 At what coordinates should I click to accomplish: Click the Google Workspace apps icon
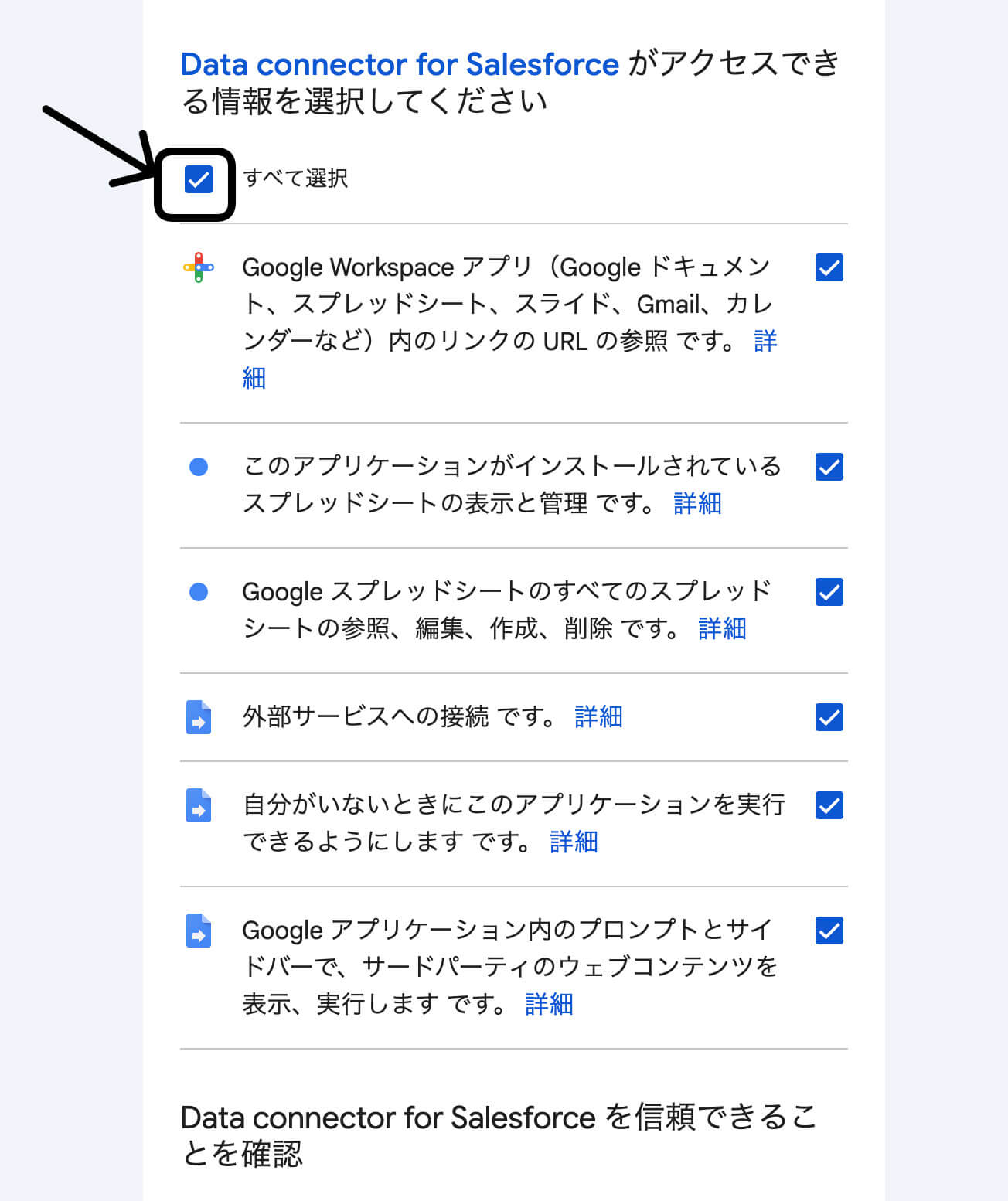(199, 266)
